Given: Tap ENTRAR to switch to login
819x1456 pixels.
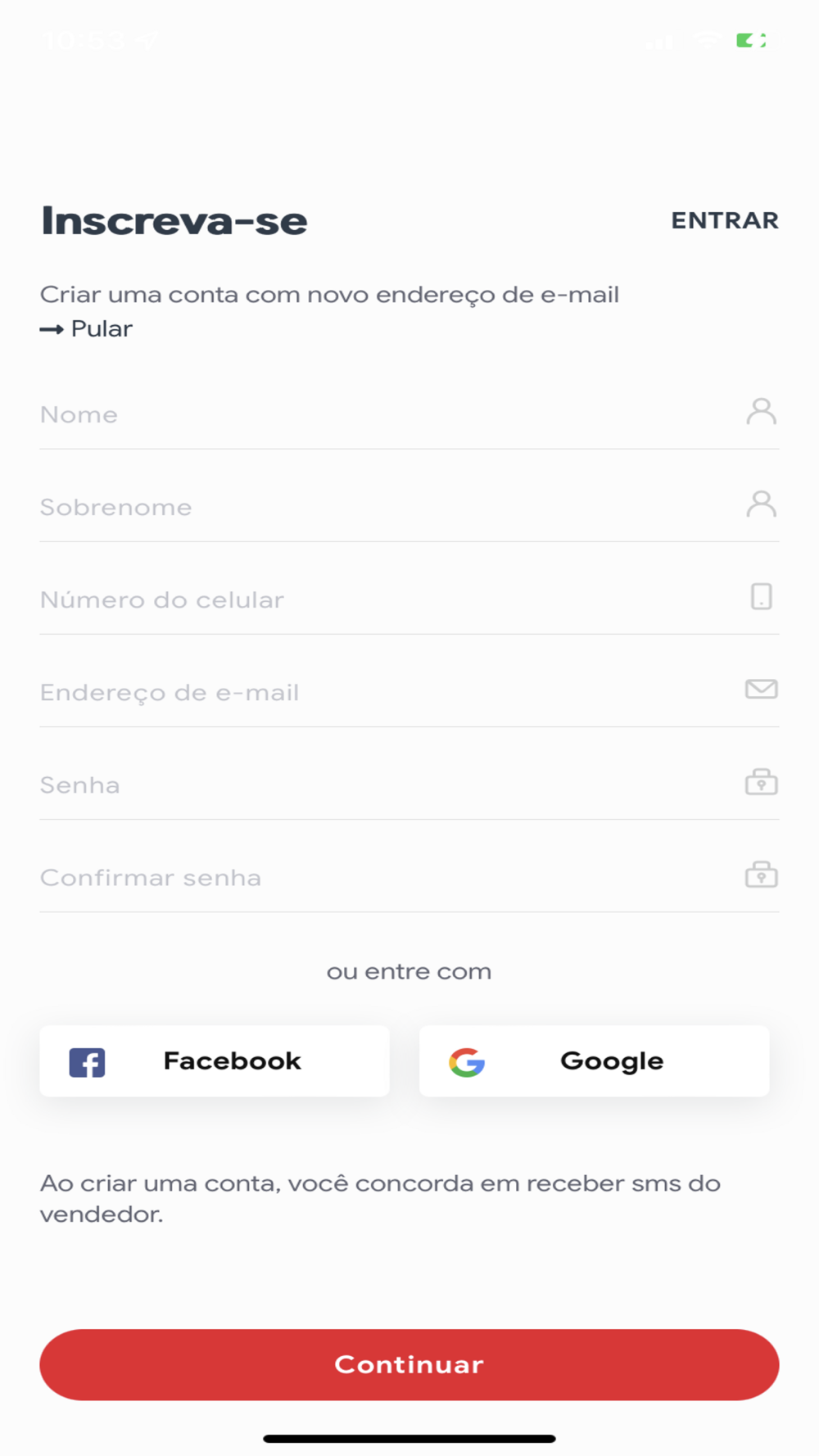Looking at the screenshot, I should [725, 220].
